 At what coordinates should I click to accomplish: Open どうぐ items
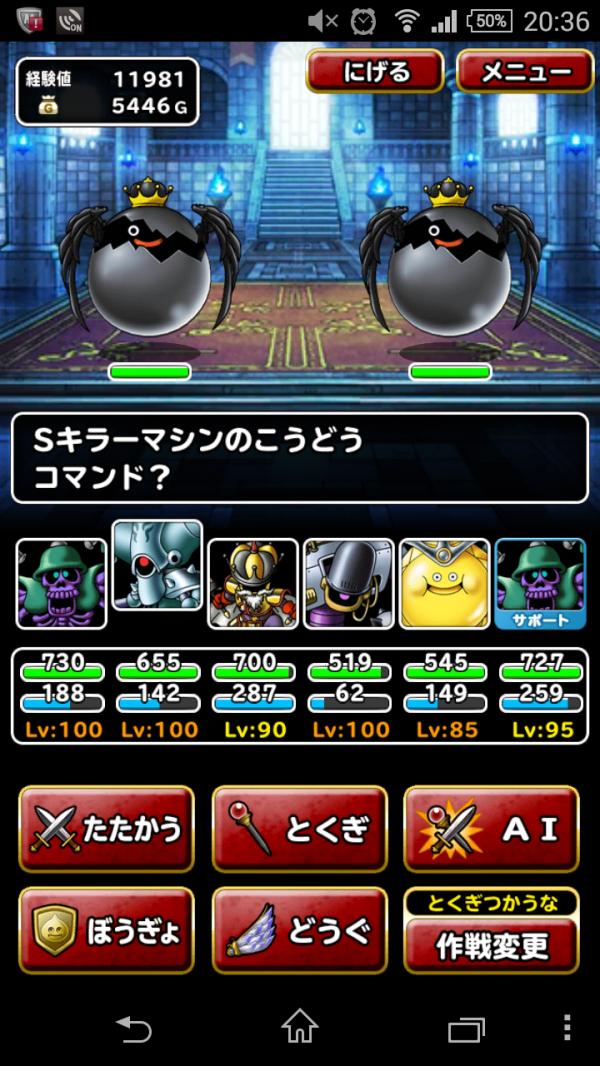click(299, 931)
